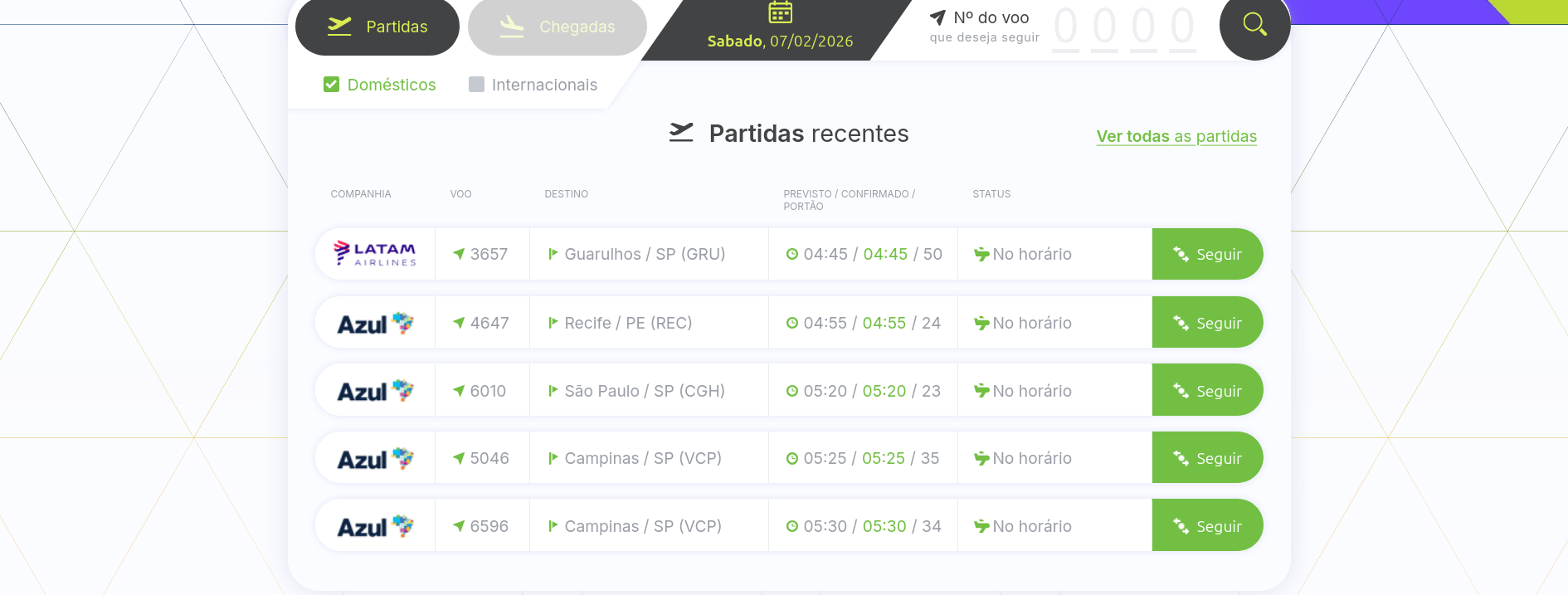Follow Azul flight 4647 to Recife

click(x=1207, y=323)
